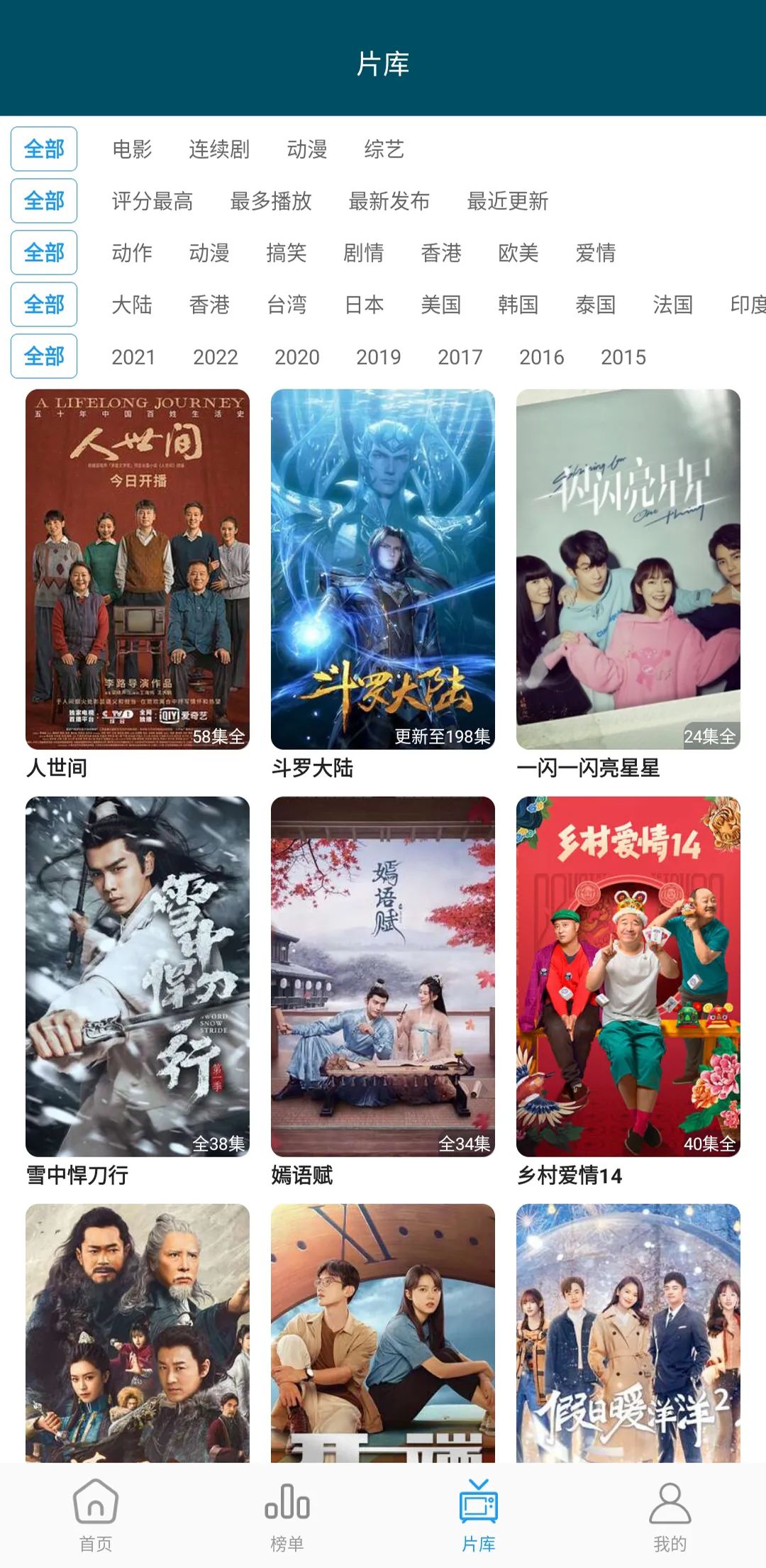Sort videos by 评分最高

[155, 201]
